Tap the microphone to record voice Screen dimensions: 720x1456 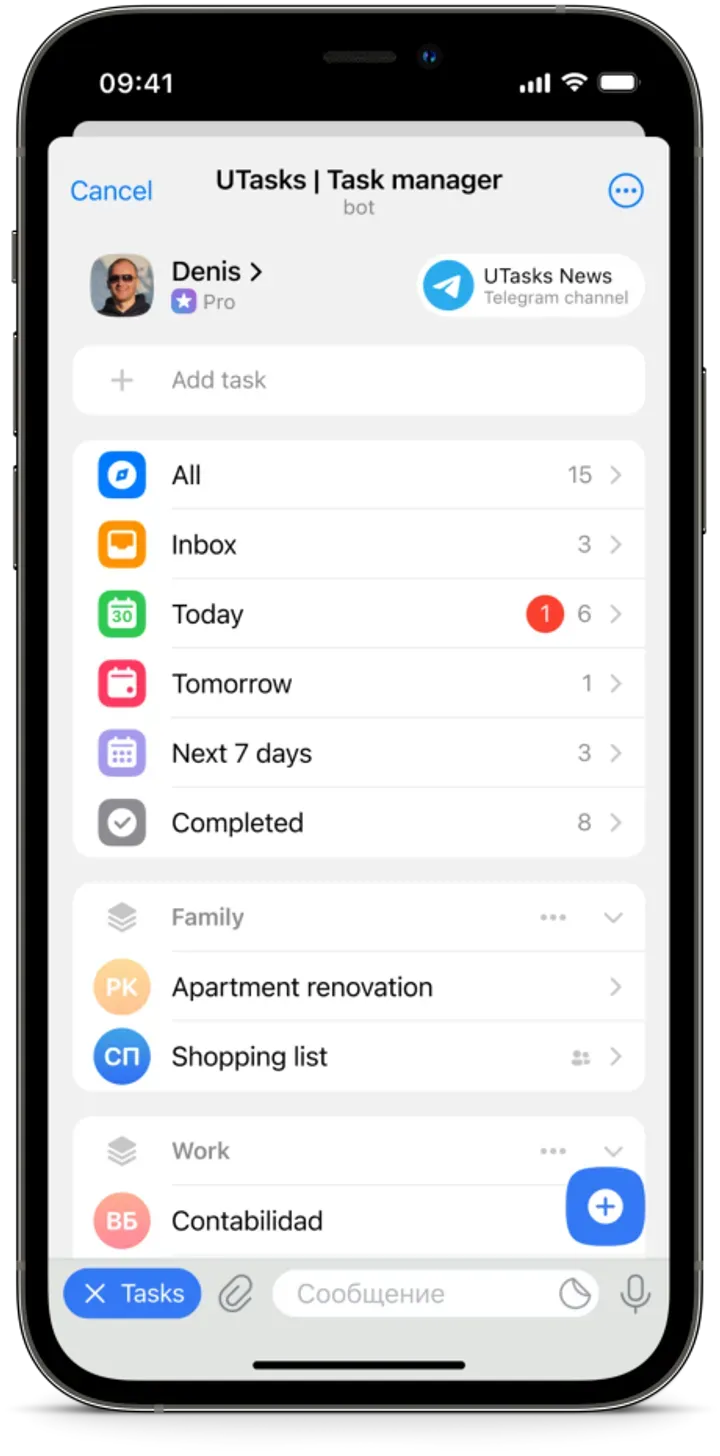(x=635, y=1294)
